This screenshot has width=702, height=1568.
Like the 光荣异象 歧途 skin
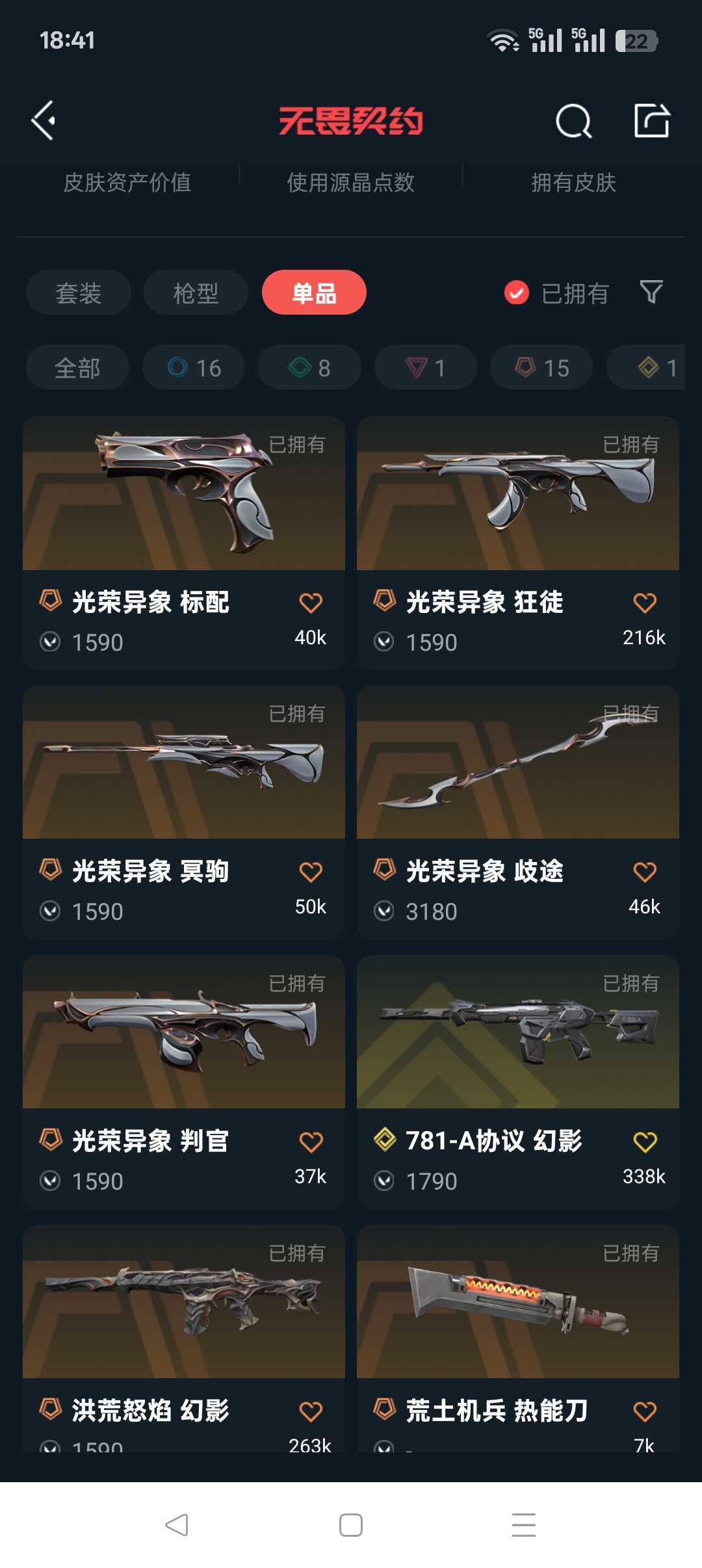click(645, 872)
